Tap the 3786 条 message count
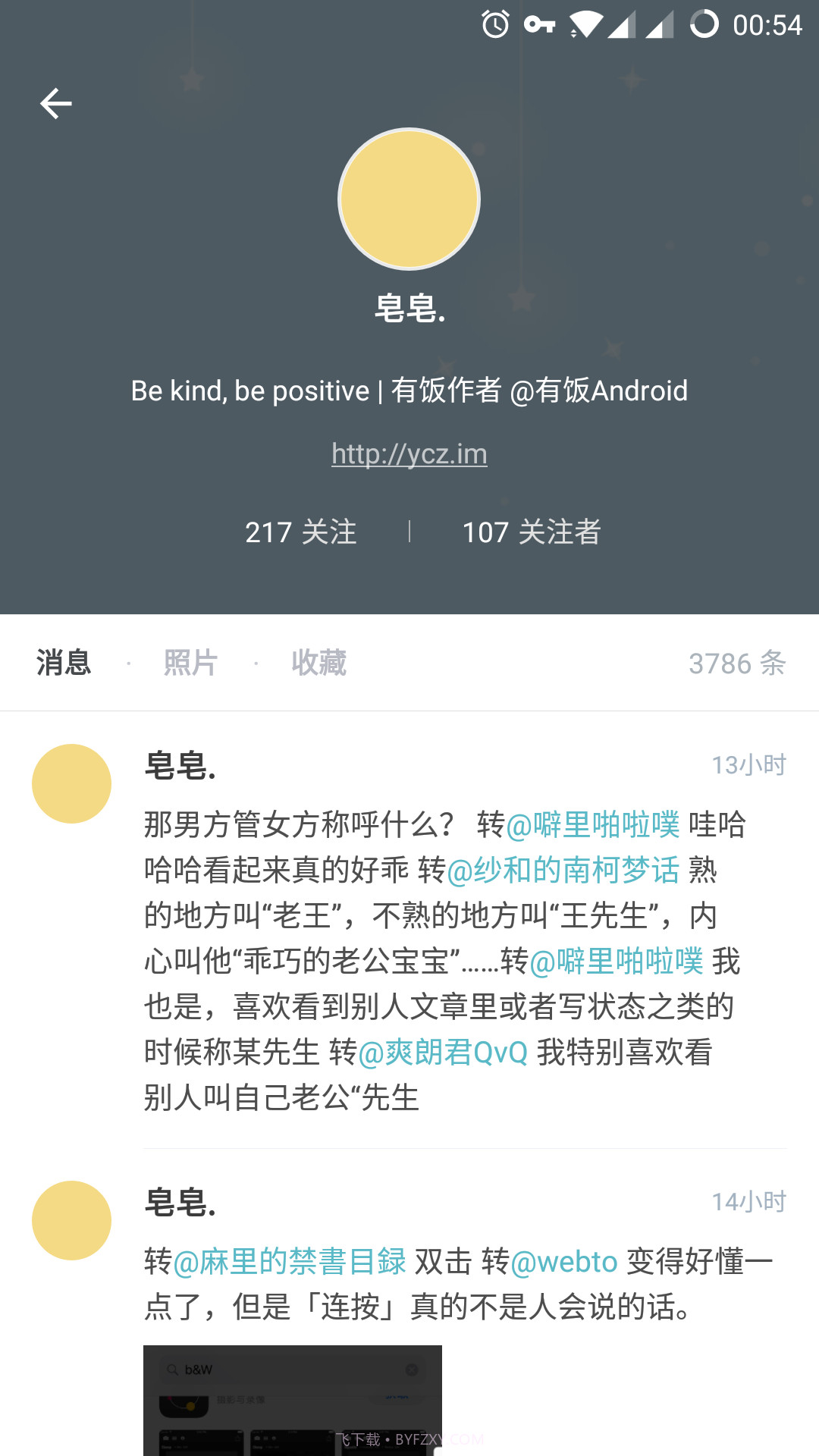This screenshot has height=1456, width=819. click(735, 661)
